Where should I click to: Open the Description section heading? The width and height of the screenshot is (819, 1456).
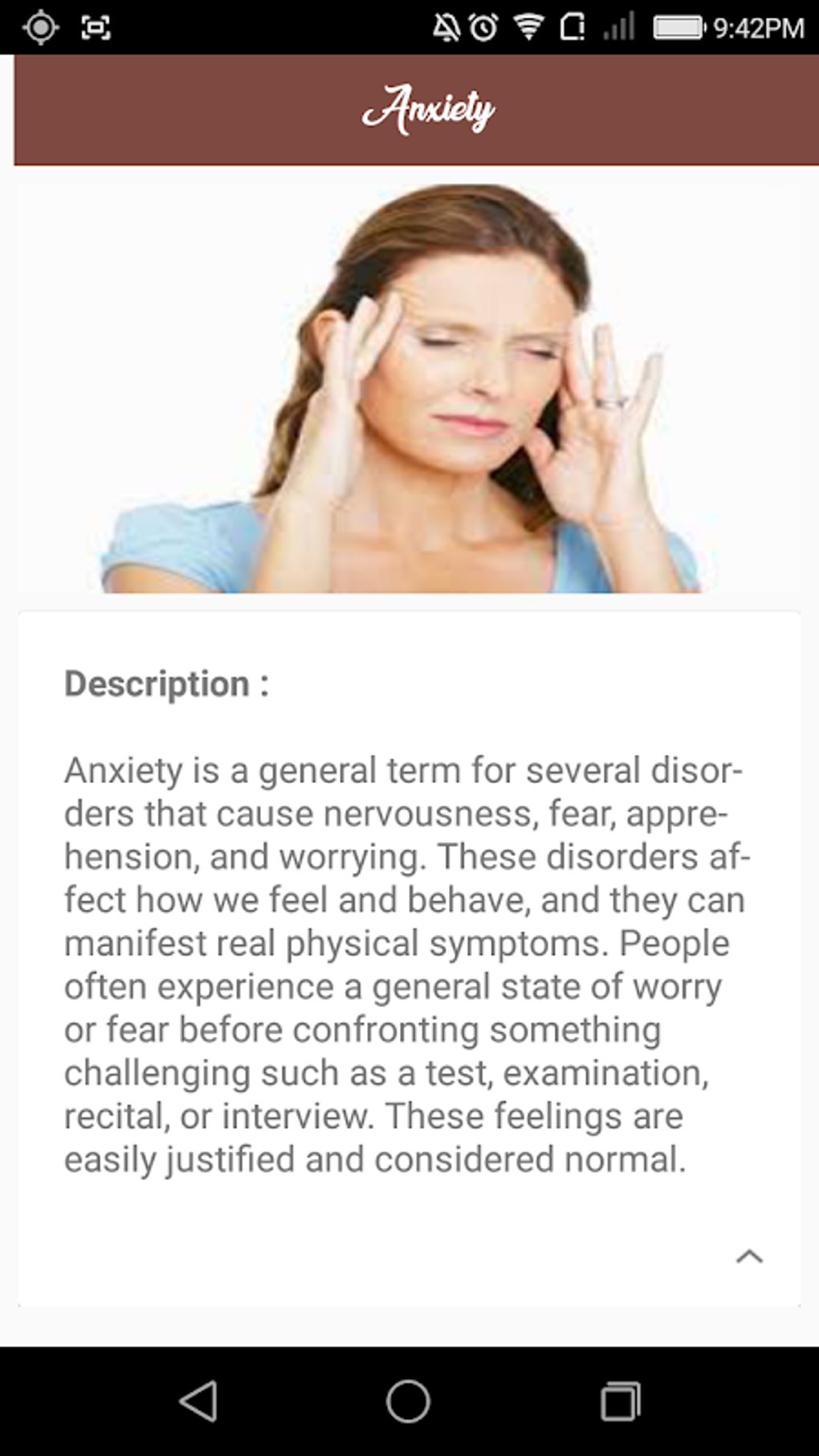[166, 683]
